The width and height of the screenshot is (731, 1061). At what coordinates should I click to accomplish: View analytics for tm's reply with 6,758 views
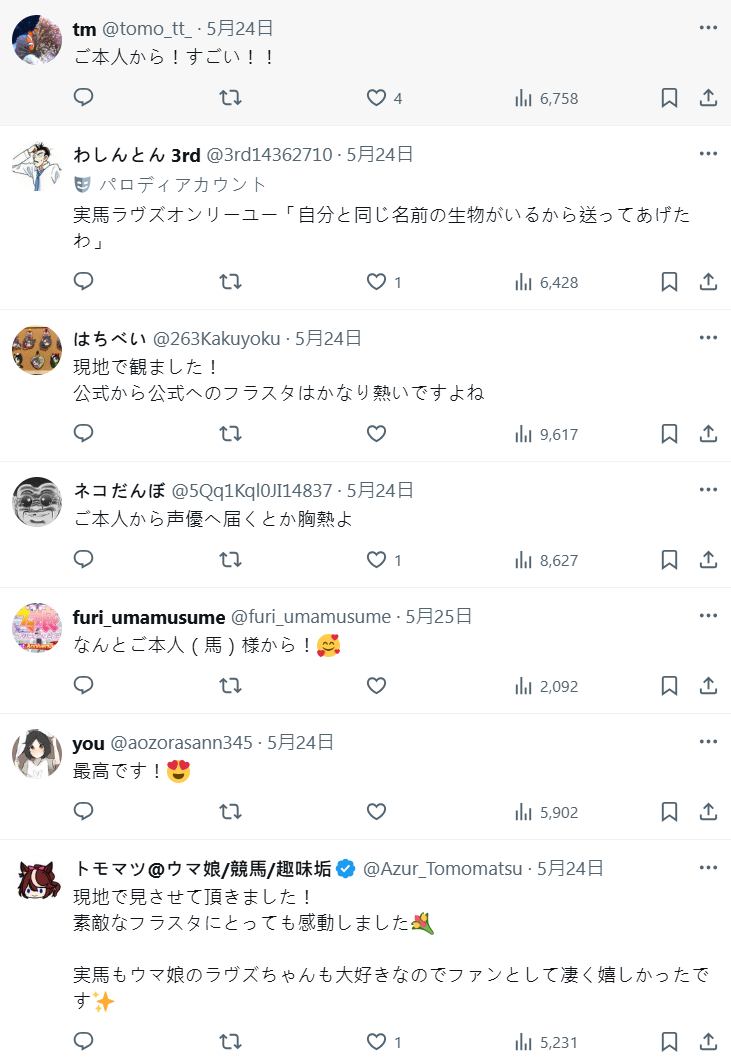pyautogui.click(x=546, y=98)
